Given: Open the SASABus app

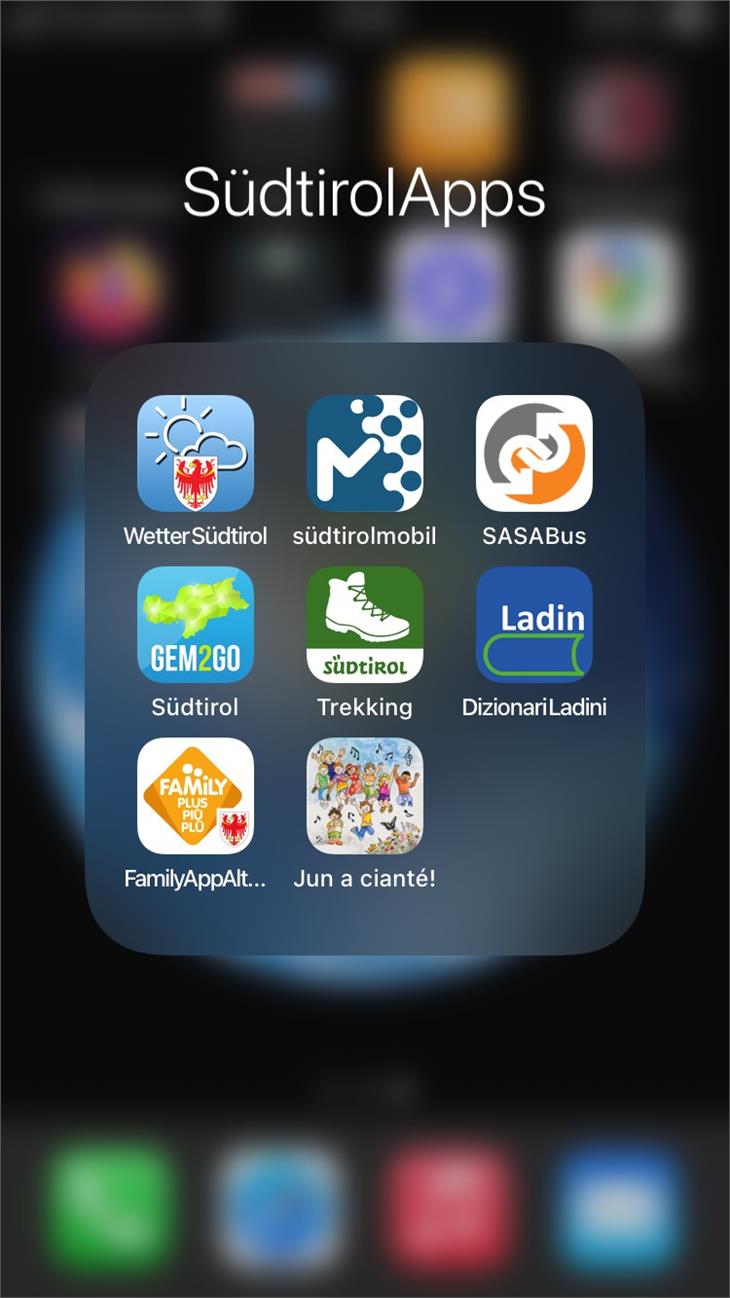Looking at the screenshot, I should point(534,453).
